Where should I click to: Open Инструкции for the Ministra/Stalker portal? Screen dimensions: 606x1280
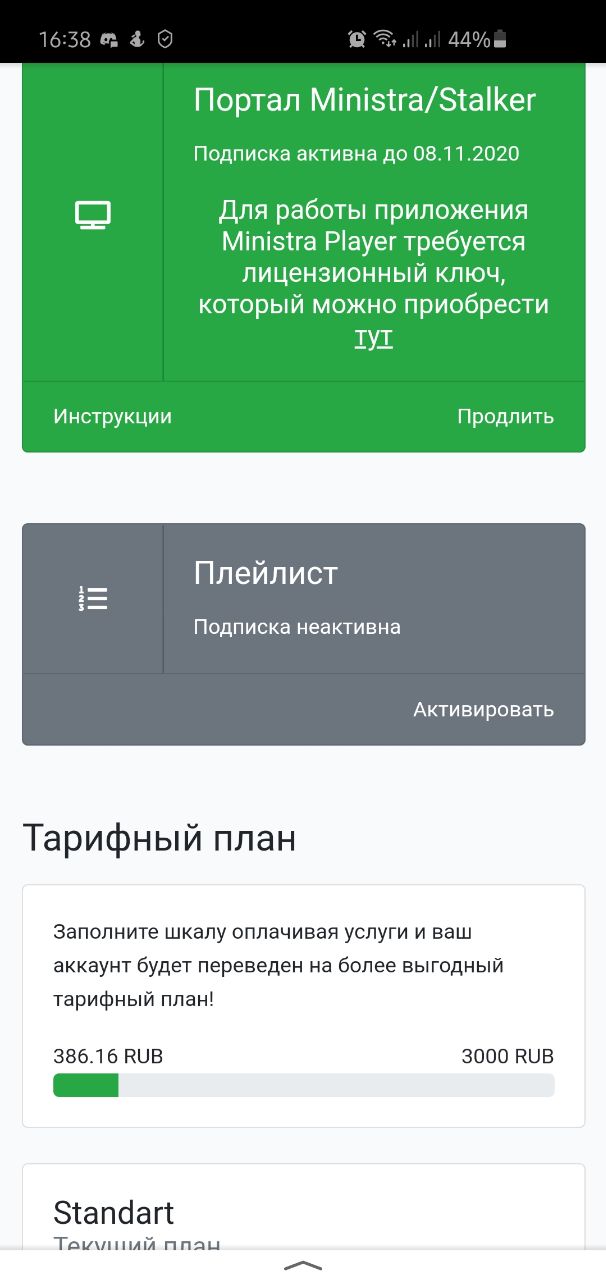(112, 417)
